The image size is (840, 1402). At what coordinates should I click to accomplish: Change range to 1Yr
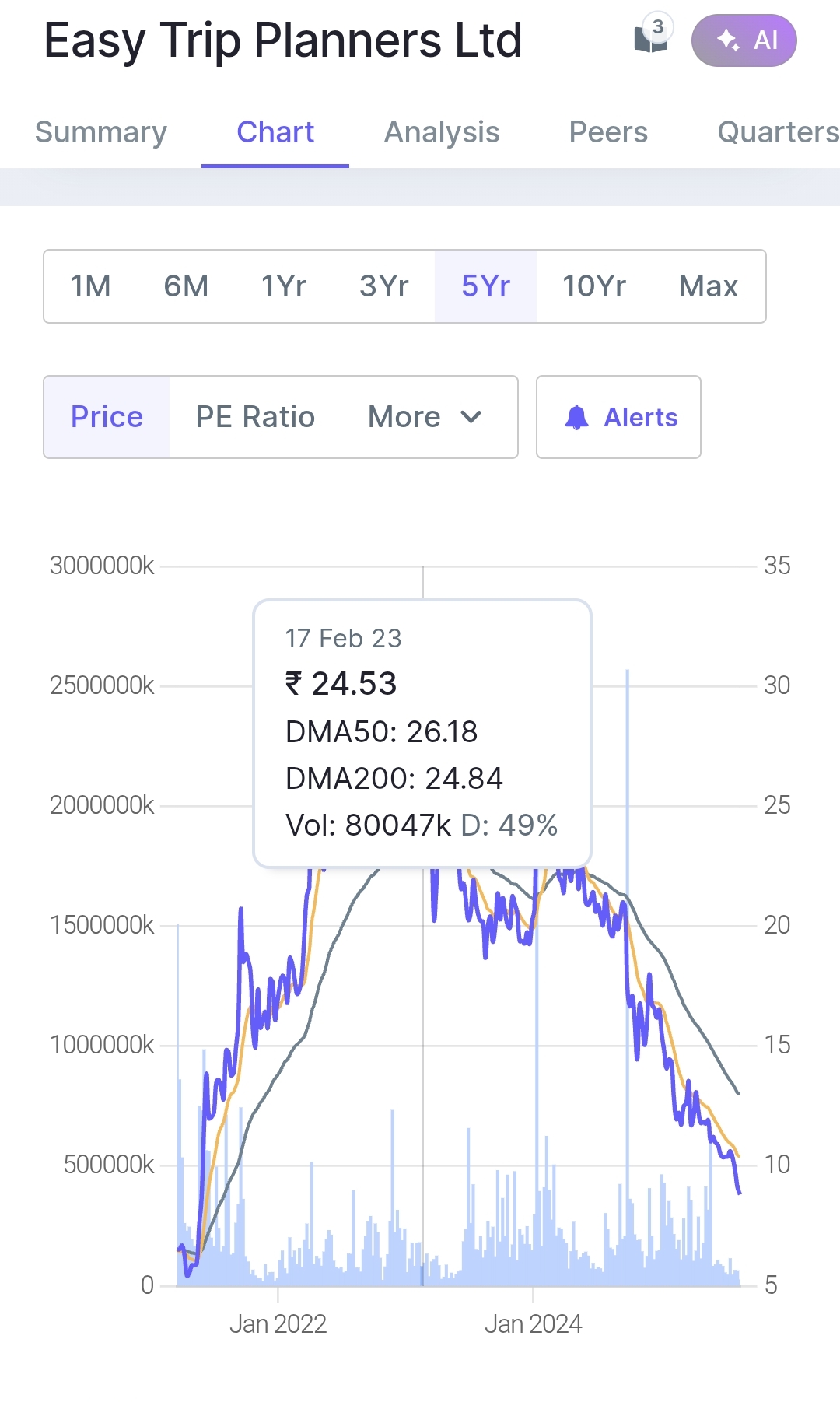pyautogui.click(x=284, y=286)
